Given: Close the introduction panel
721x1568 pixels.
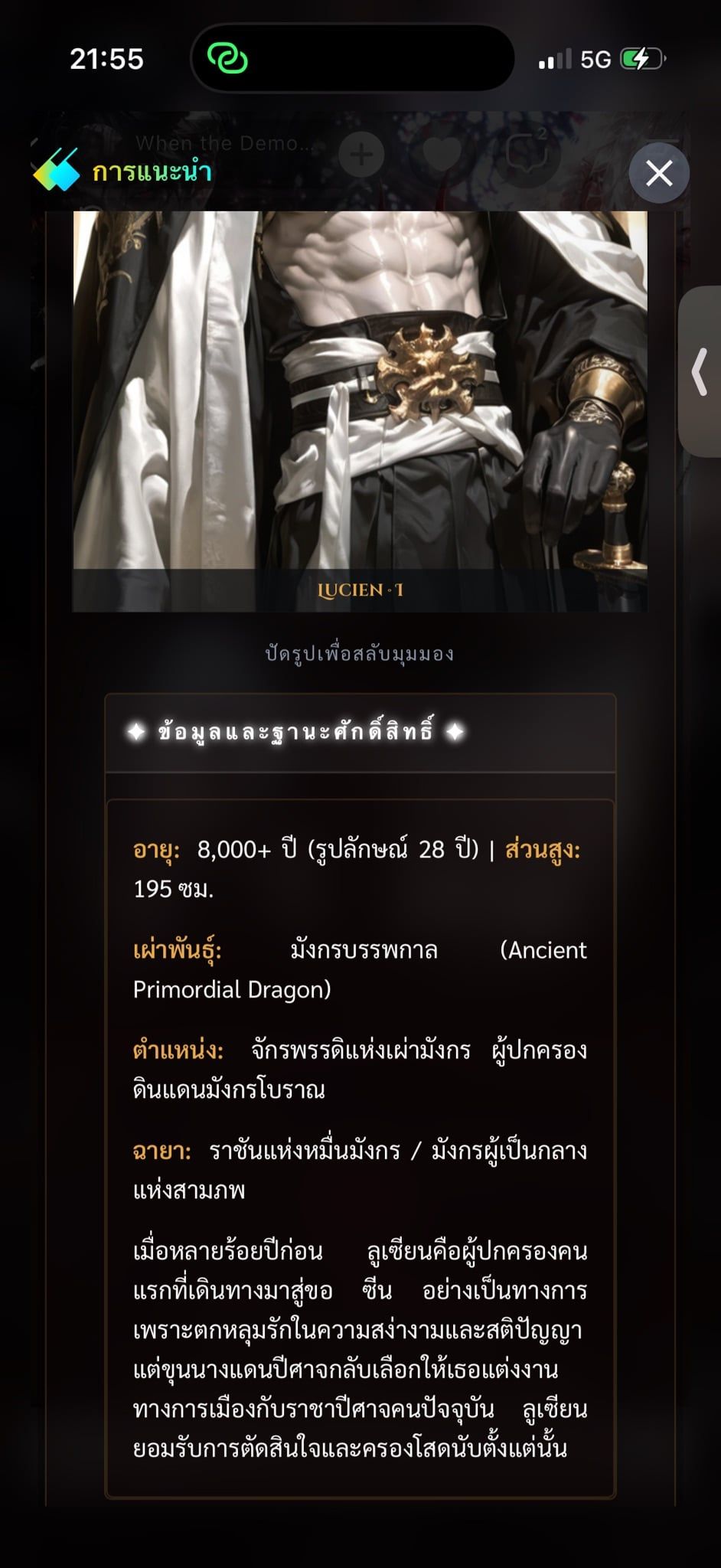Looking at the screenshot, I should tap(659, 173).
